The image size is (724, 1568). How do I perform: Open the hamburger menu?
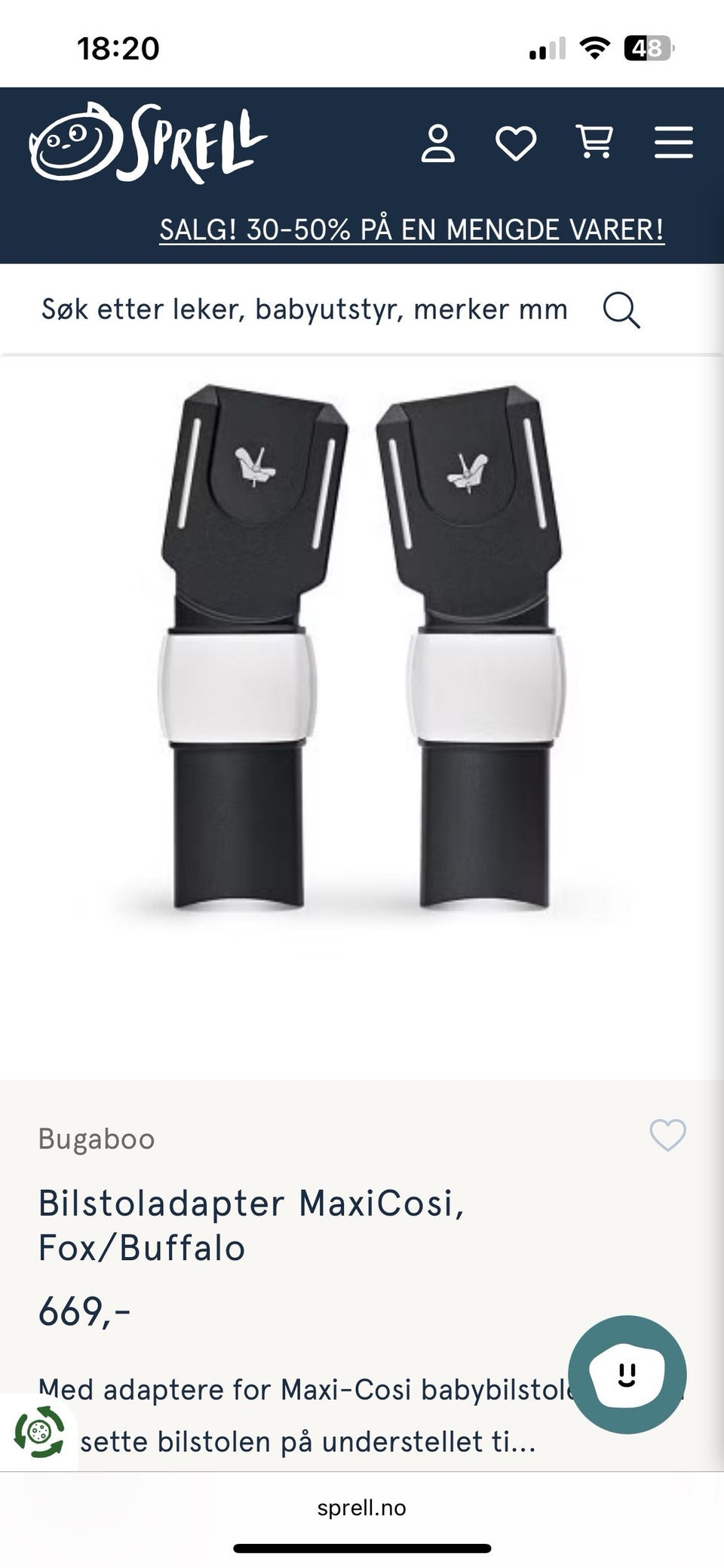pyautogui.click(x=673, y=143)
